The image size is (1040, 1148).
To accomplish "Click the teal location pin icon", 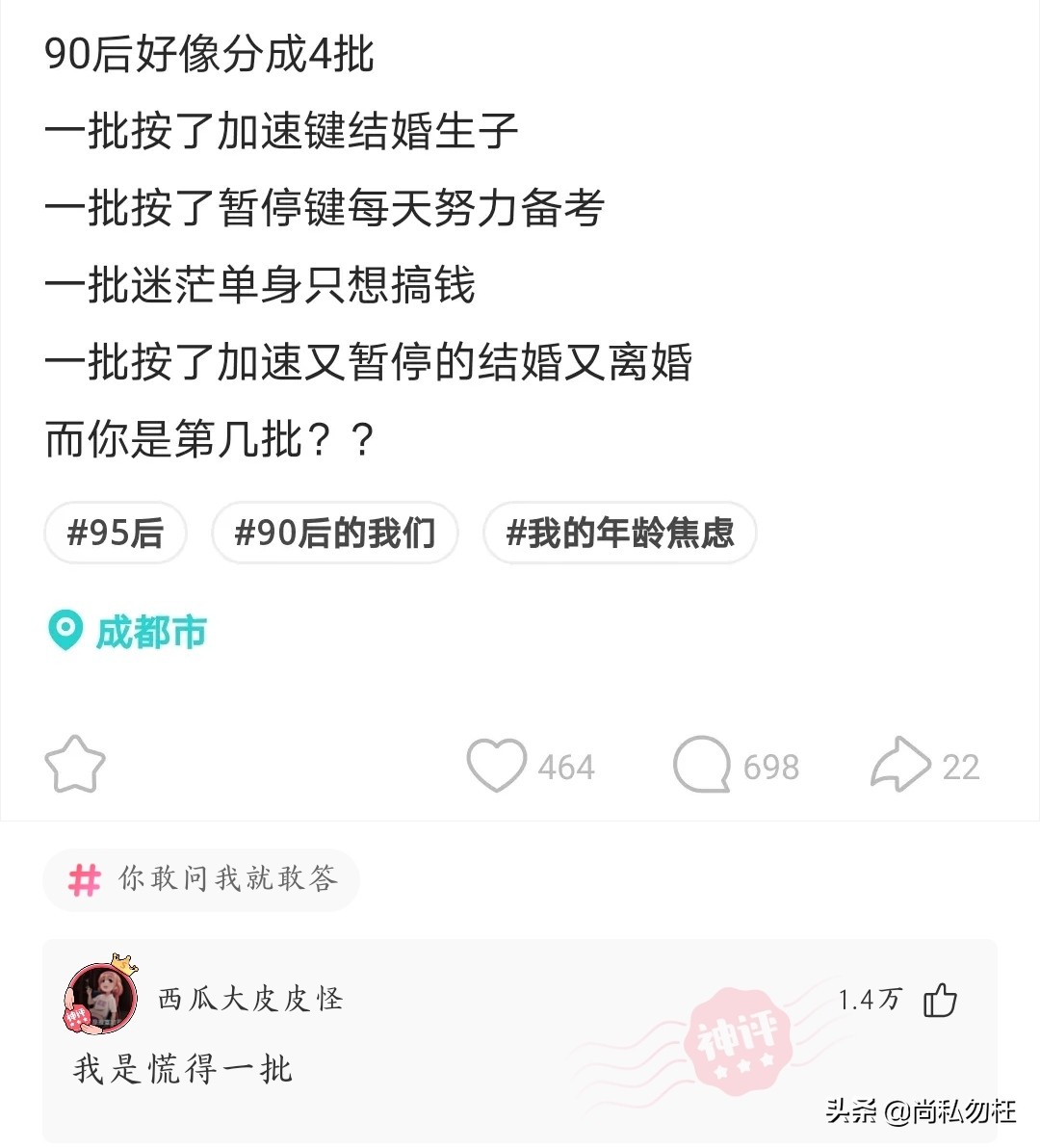I will (64, 631).
